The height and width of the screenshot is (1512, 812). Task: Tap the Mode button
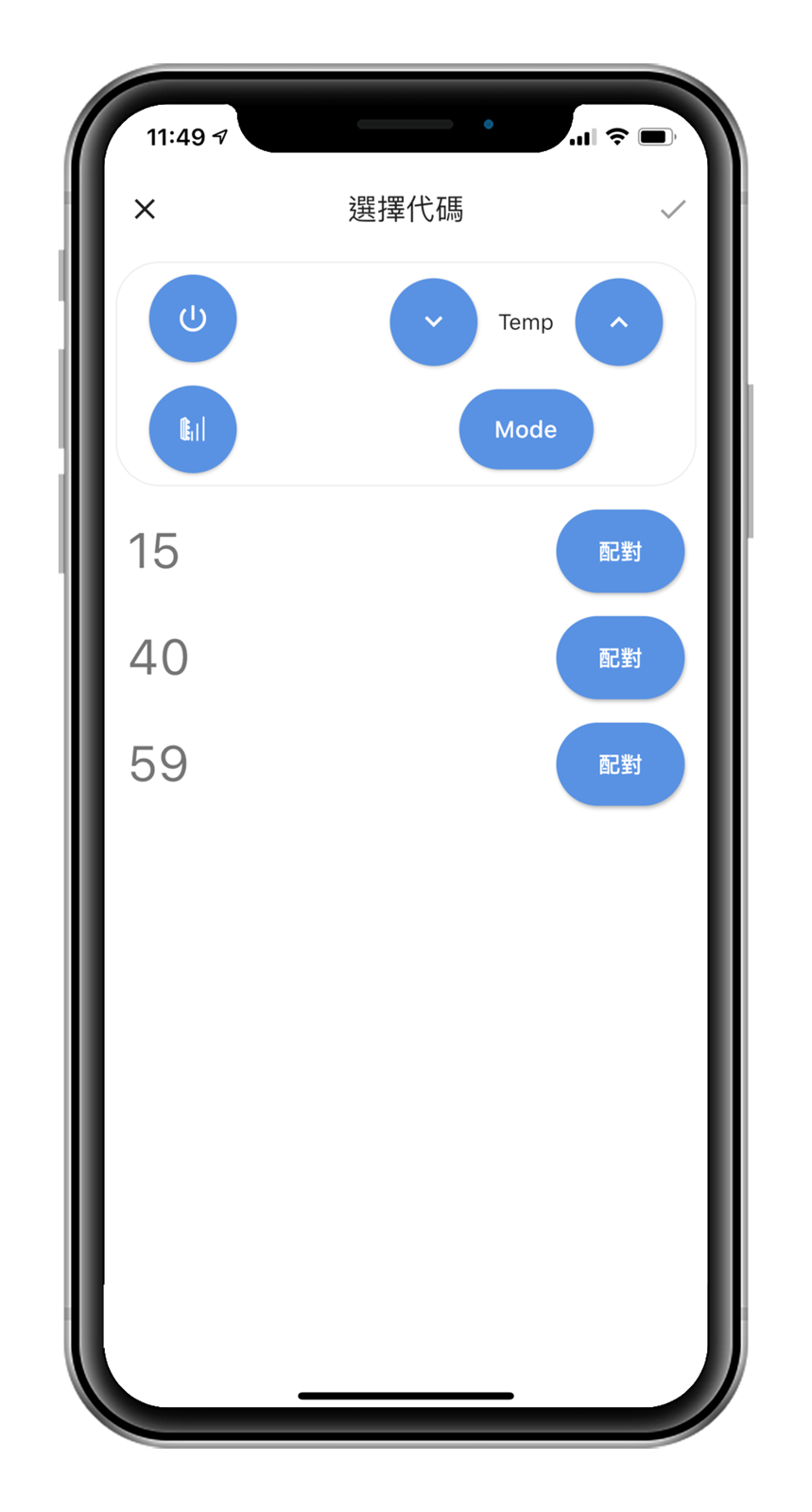(x=526, y=429)
